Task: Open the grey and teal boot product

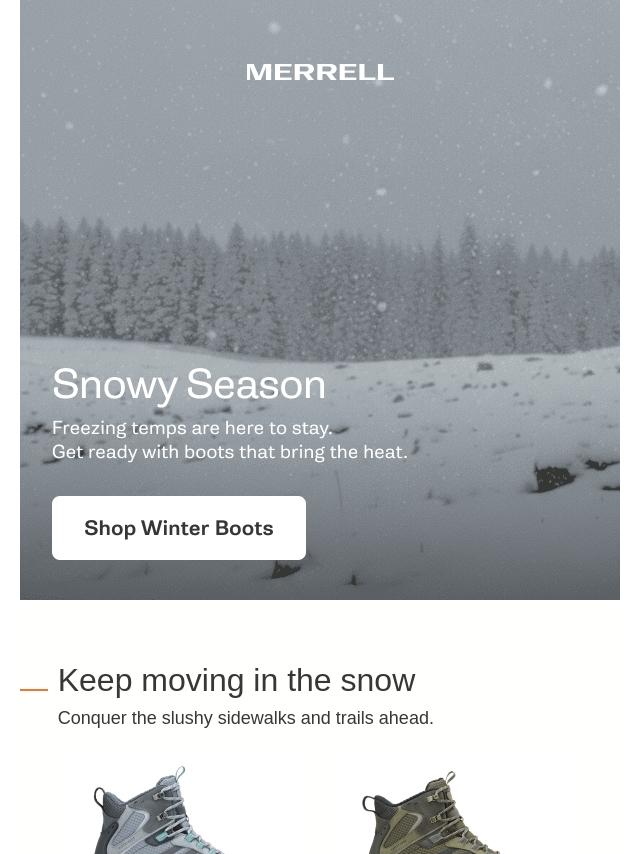Action: coord(160,812)
